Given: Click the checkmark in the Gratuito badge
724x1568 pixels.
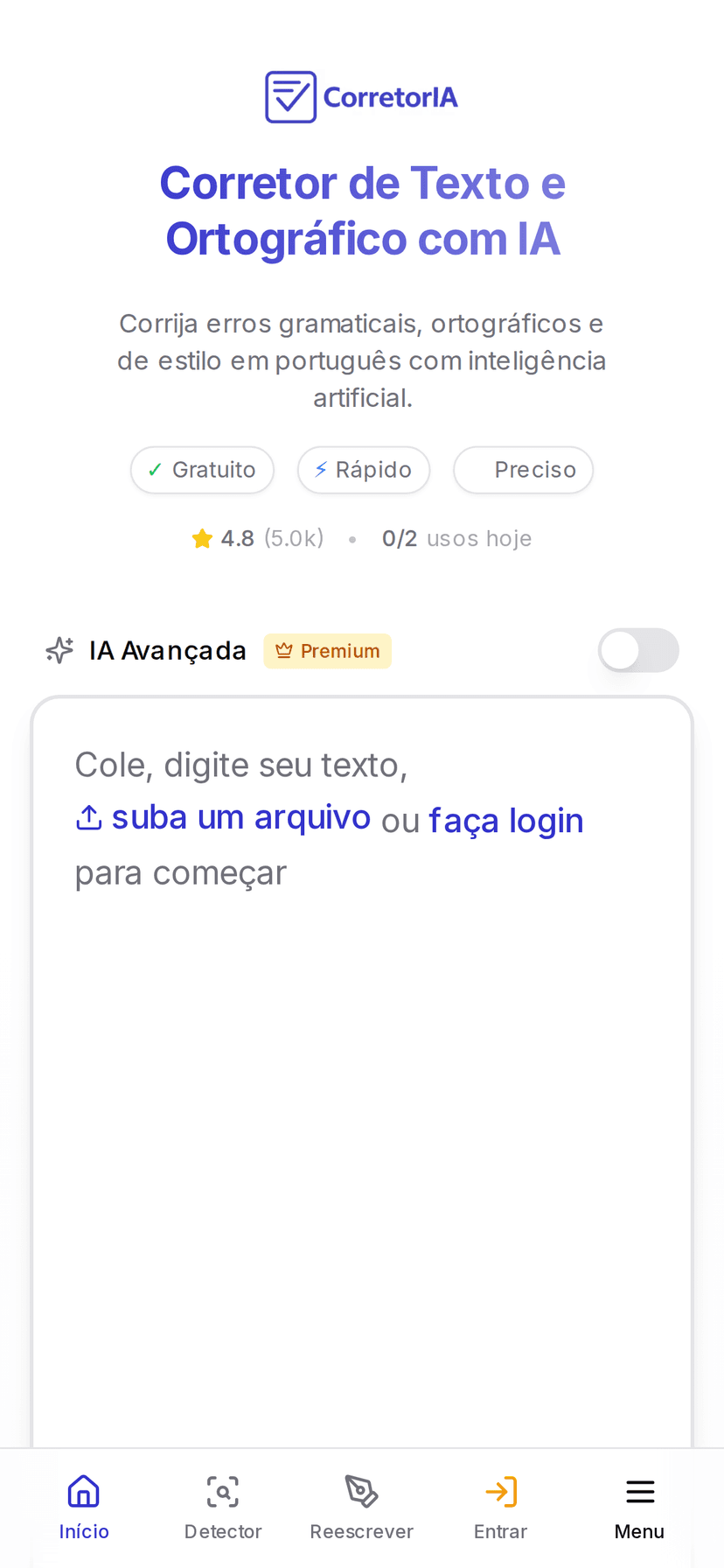Looking at the screenshot, I should 153,470.
